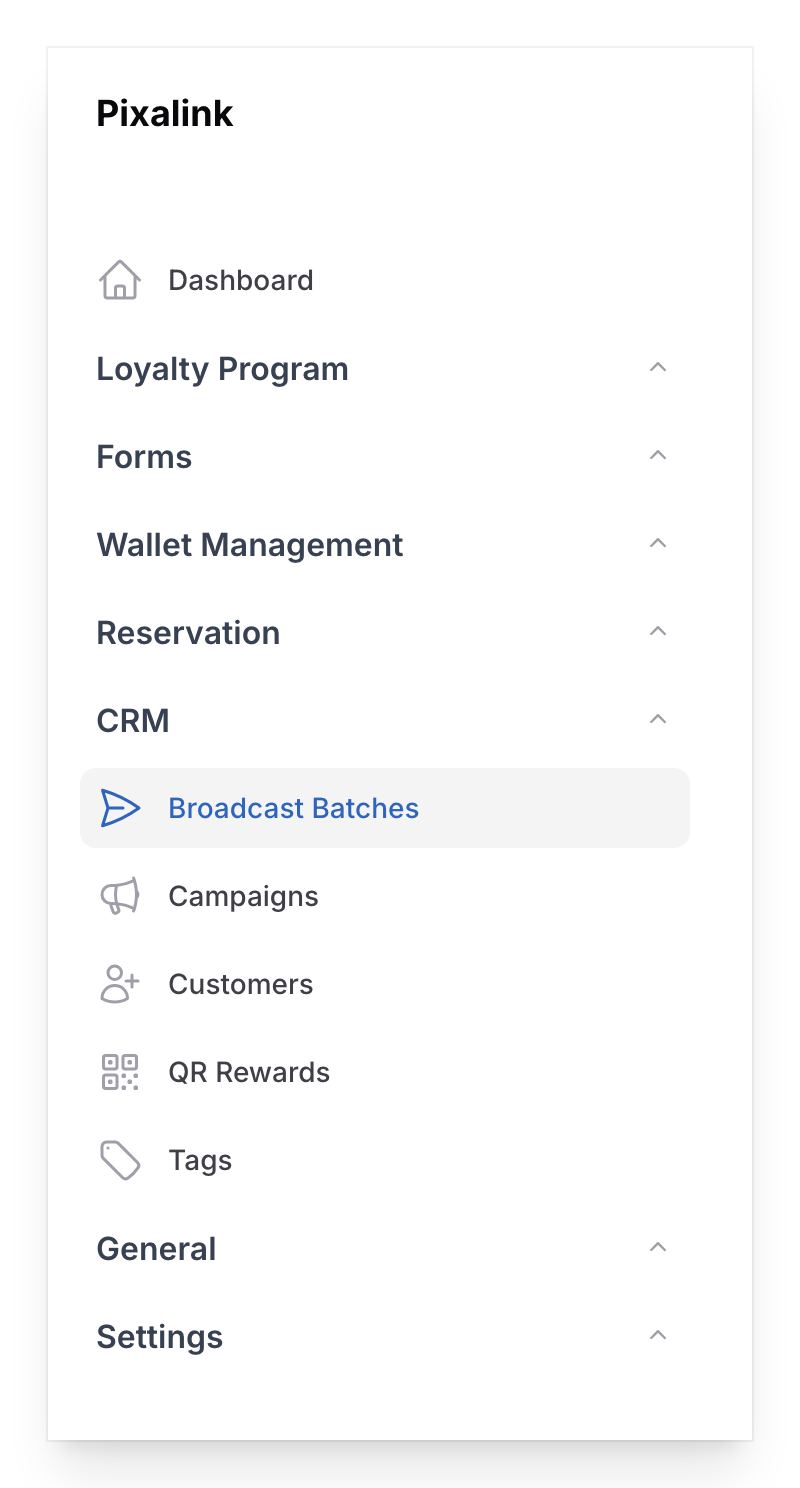Click the QR Rewards QR code icon
The width and height of the screenshot is (800, 1488).
[119, 1072]
